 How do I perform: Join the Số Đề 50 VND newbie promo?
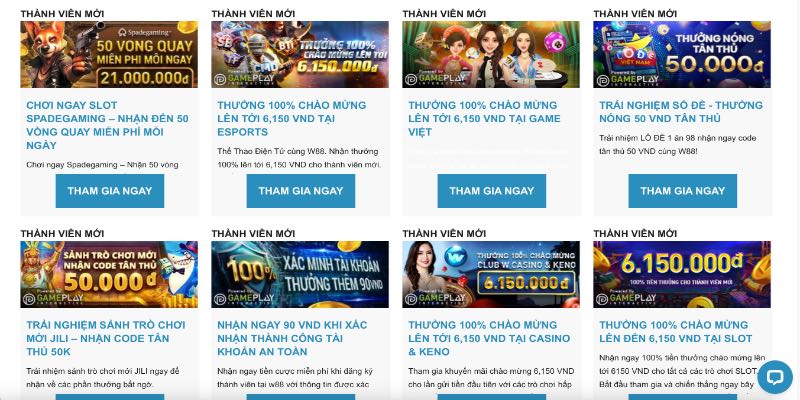coord(682,191)
